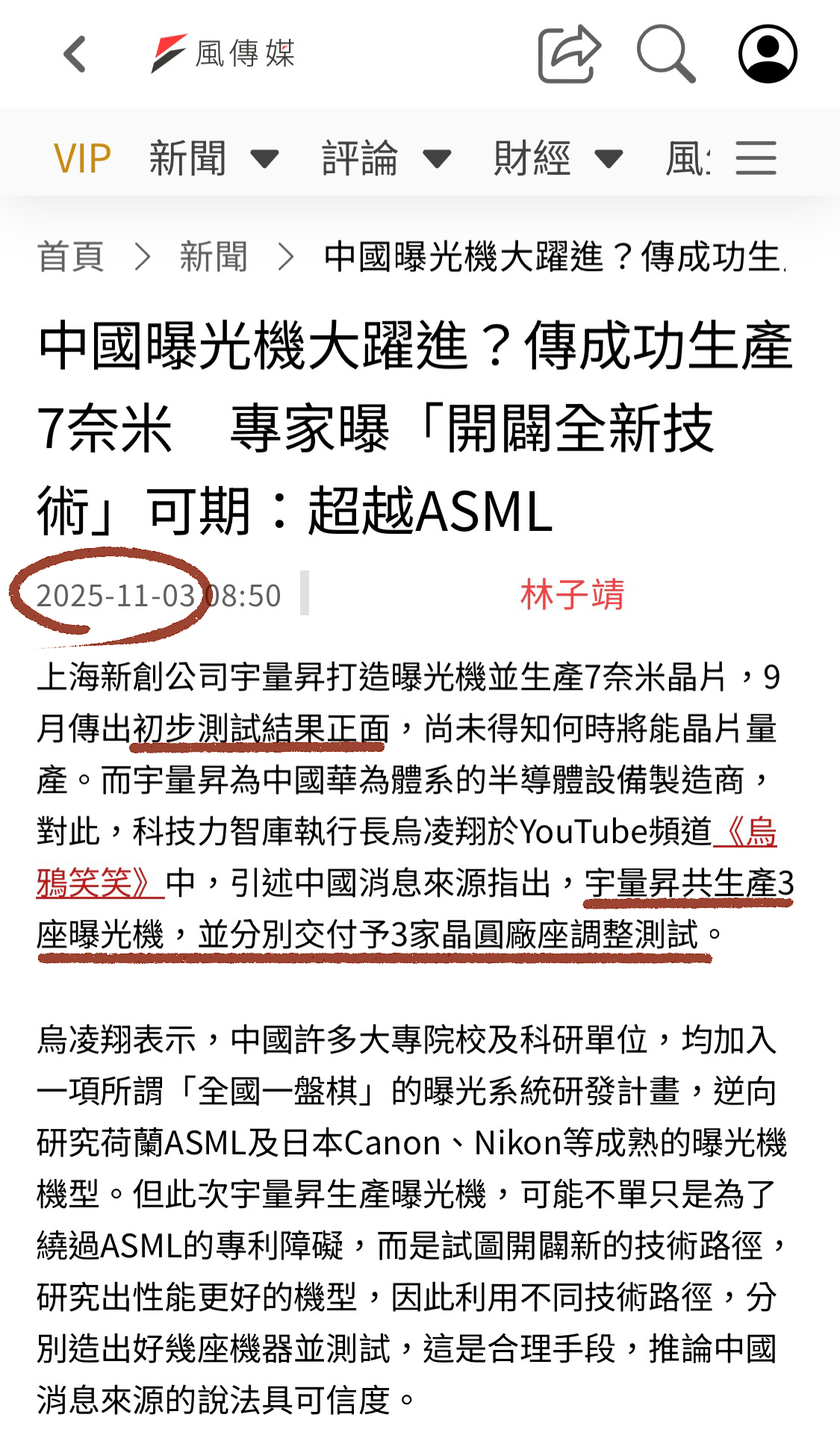Open 新聞 breadcrumb link
840x1441 pixels.
213,257
